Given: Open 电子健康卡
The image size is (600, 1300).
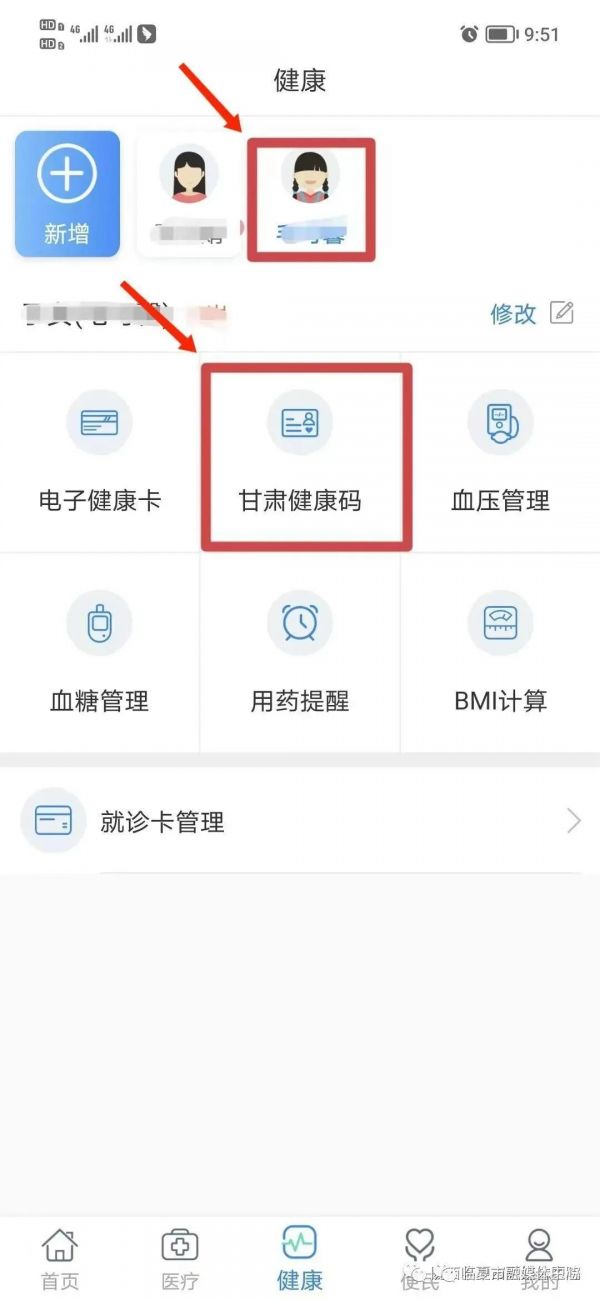Looking at the screenshot, I should pyautogui.click(x=99, y=452).
